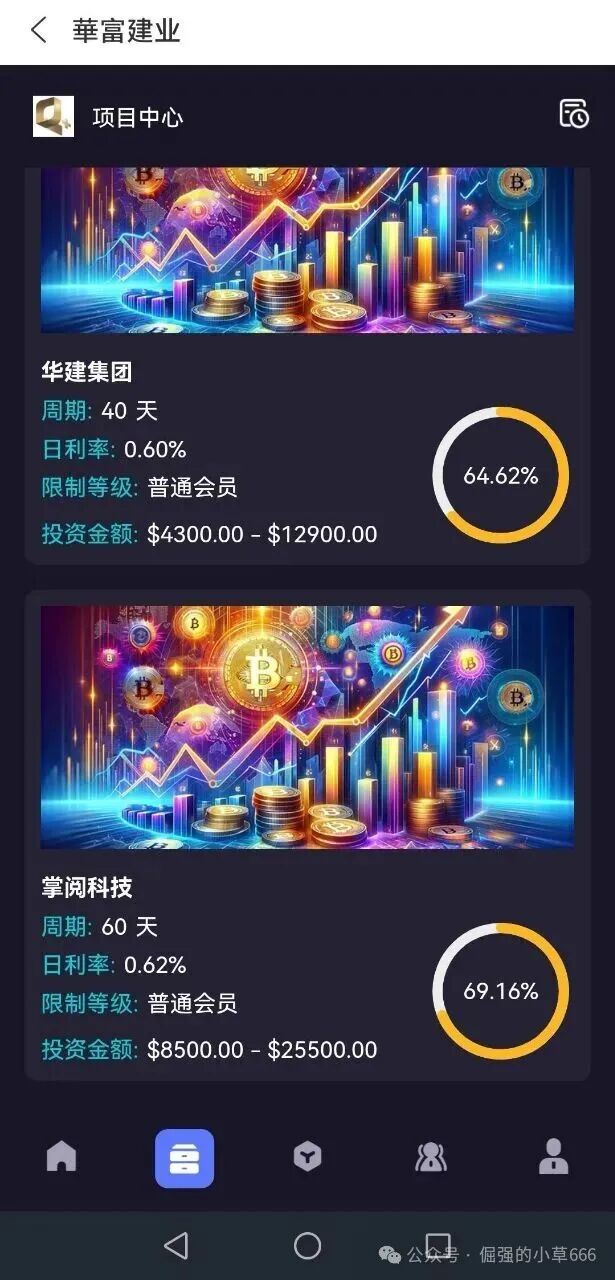Switch to the home tab
This screenshot has width=615, height=1280.
[61, 1157]
